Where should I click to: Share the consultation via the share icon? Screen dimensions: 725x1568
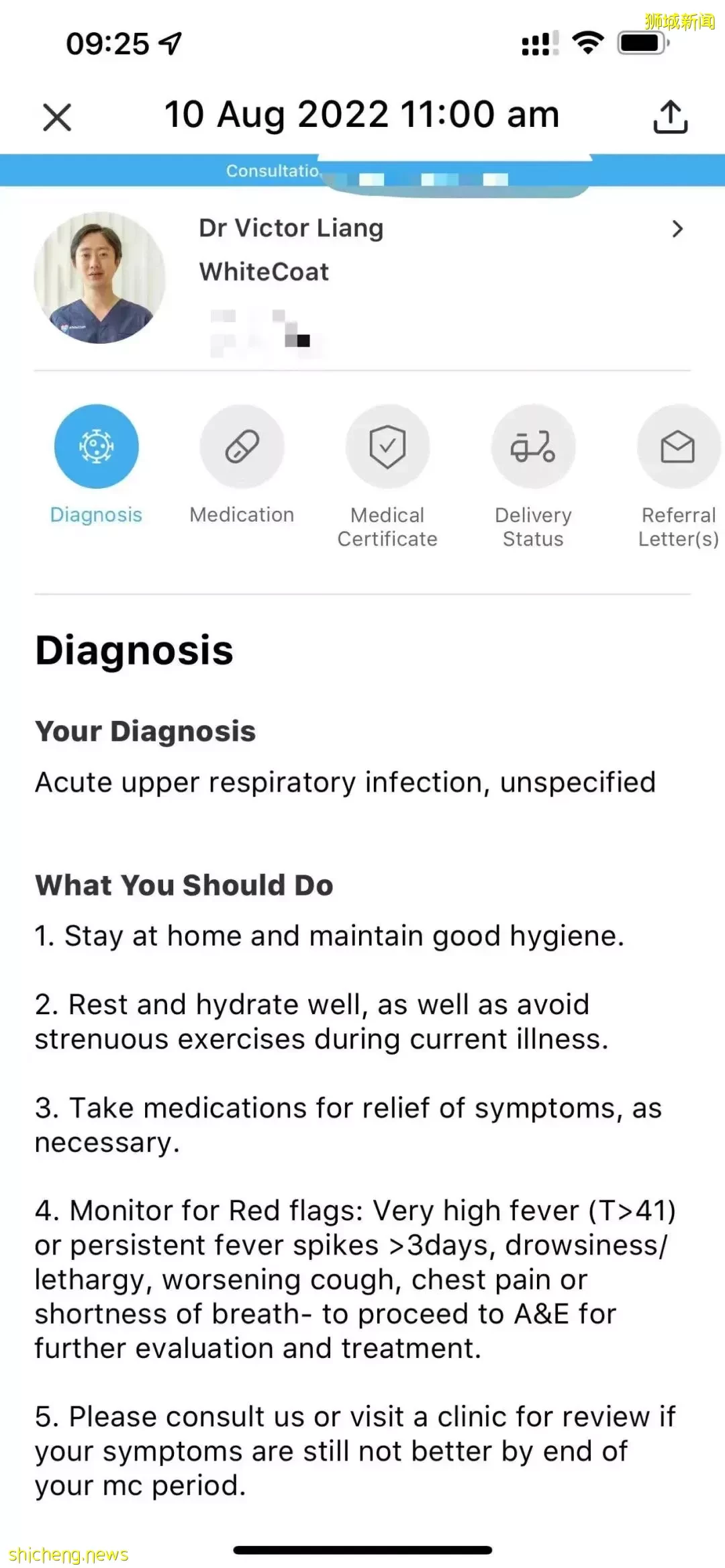point(670,117)
